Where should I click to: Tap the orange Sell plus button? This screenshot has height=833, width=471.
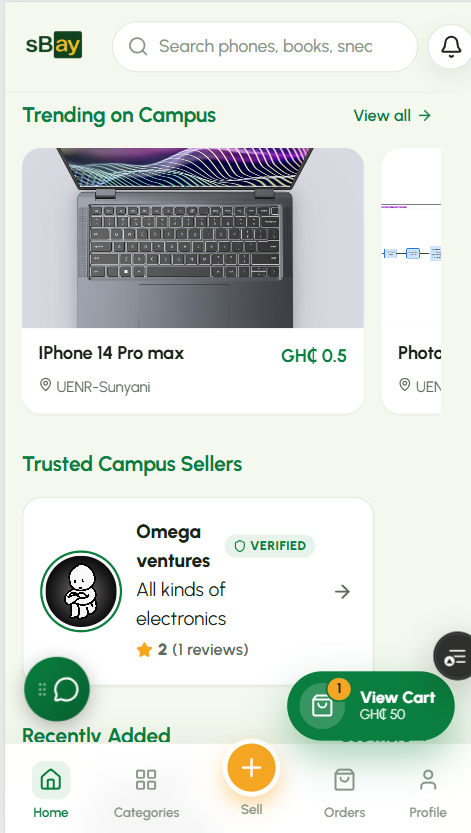(252, 768)
